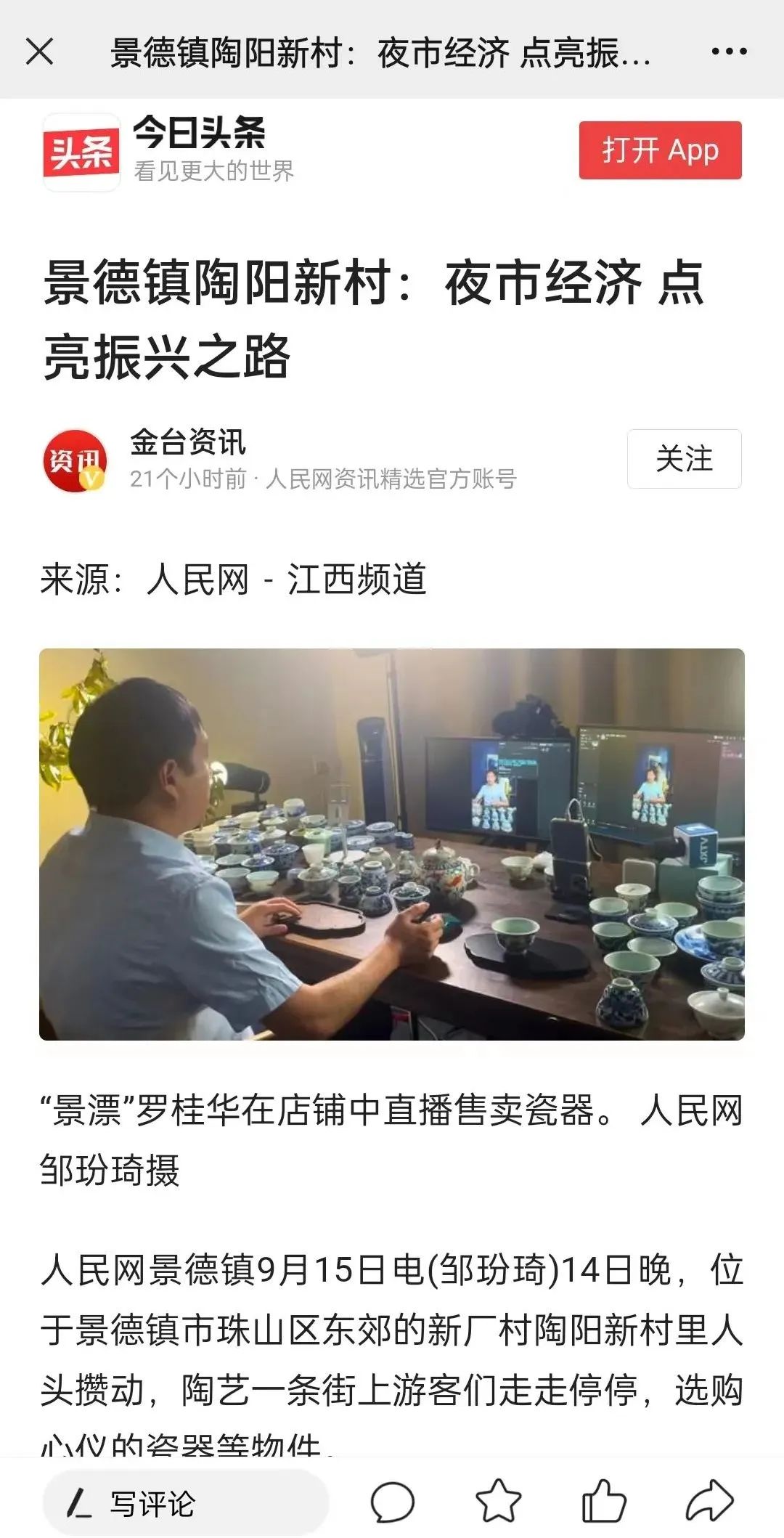
Task: View the livestream porcelain photo
Action: pyautogui.click(x=392, y=844)
